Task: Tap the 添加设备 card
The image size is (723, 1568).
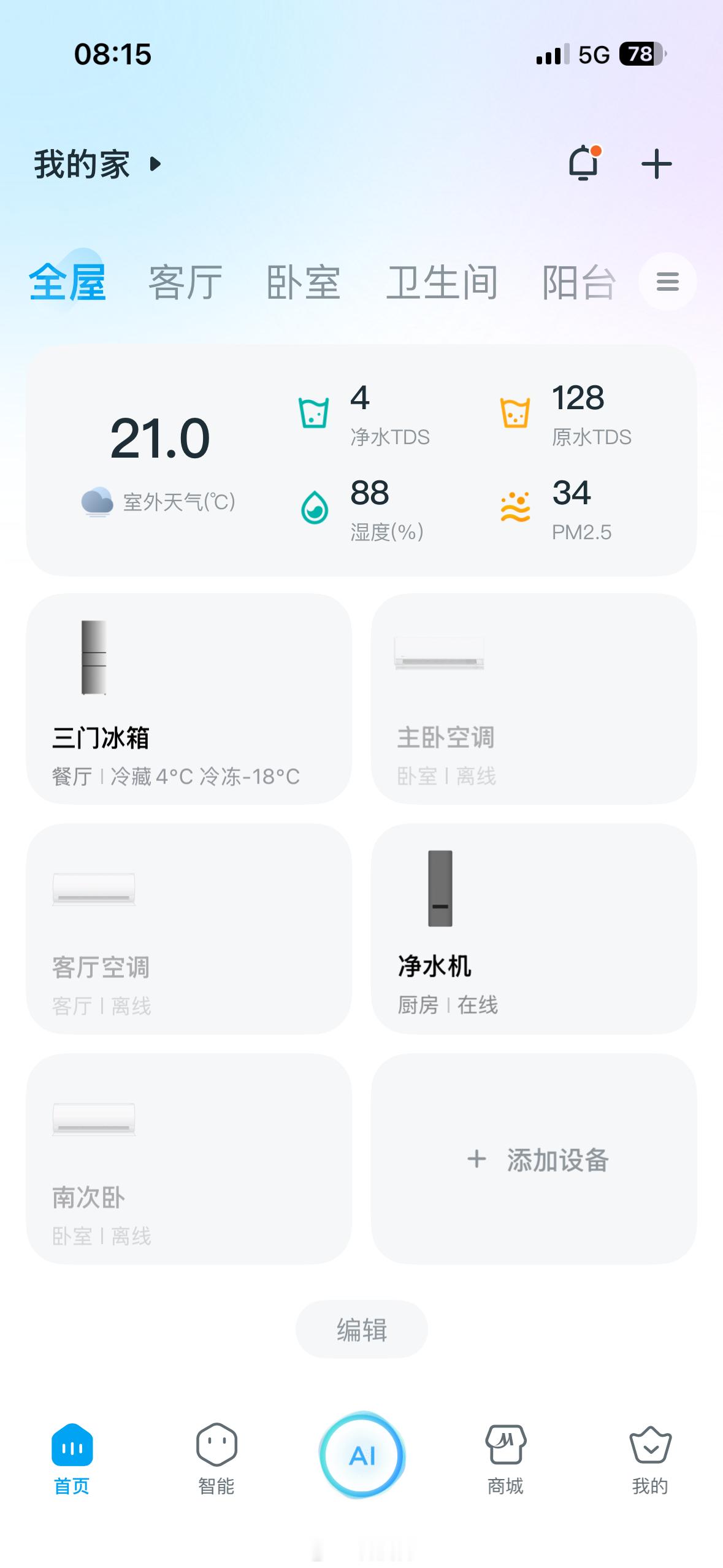Action: (534, 1159)
